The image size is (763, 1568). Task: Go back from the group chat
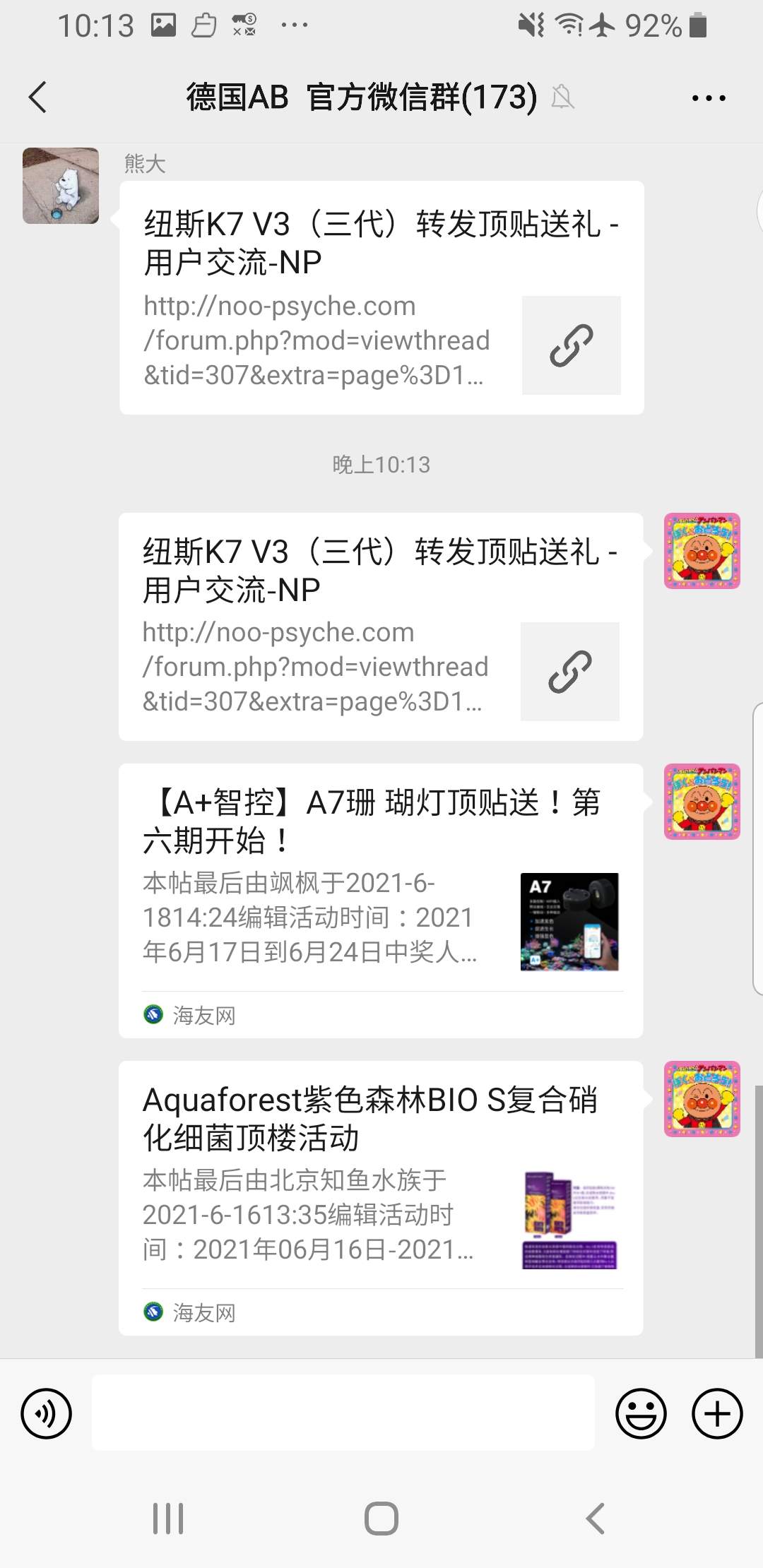click(x=38, y=97)
